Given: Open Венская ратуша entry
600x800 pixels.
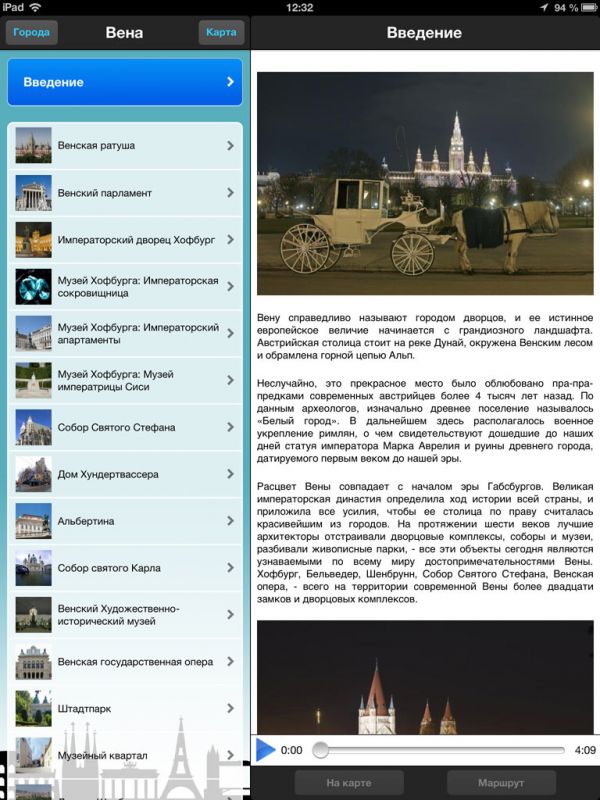Looking at the screenshot, I should click(125, 146).
